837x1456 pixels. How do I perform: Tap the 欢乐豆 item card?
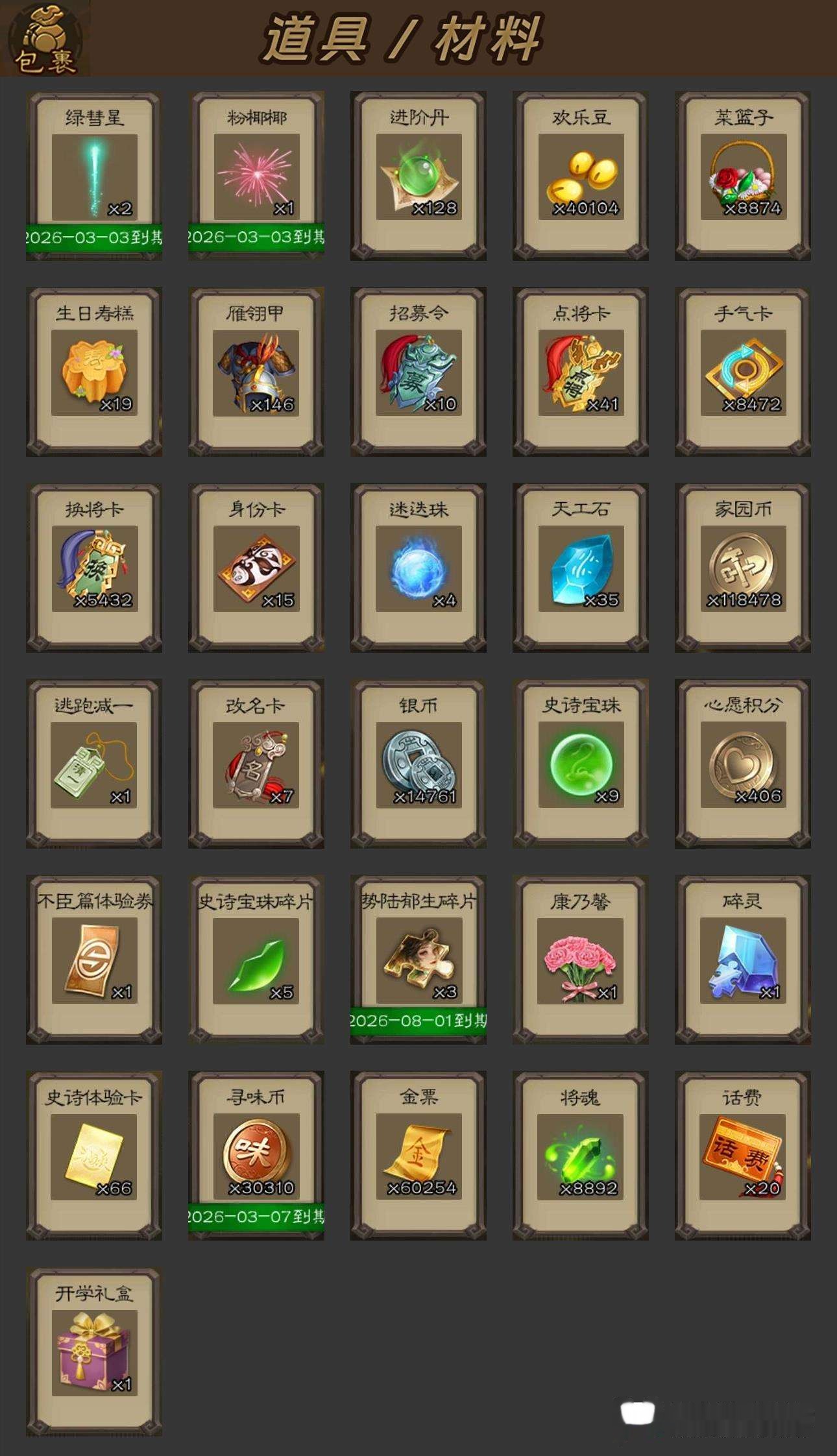tap(581, 176)
